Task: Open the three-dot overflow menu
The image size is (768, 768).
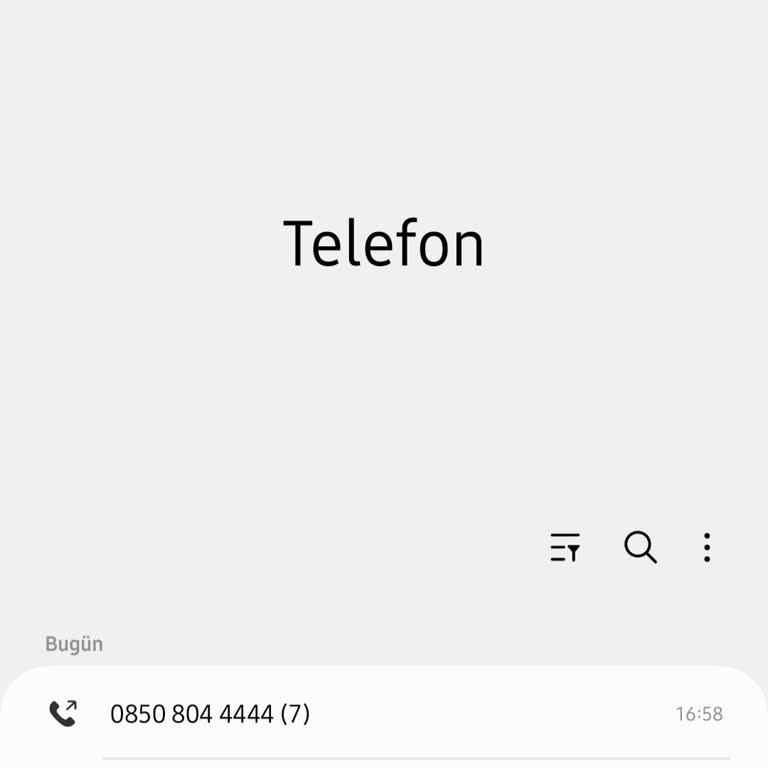Action: (x=707, y=547)
